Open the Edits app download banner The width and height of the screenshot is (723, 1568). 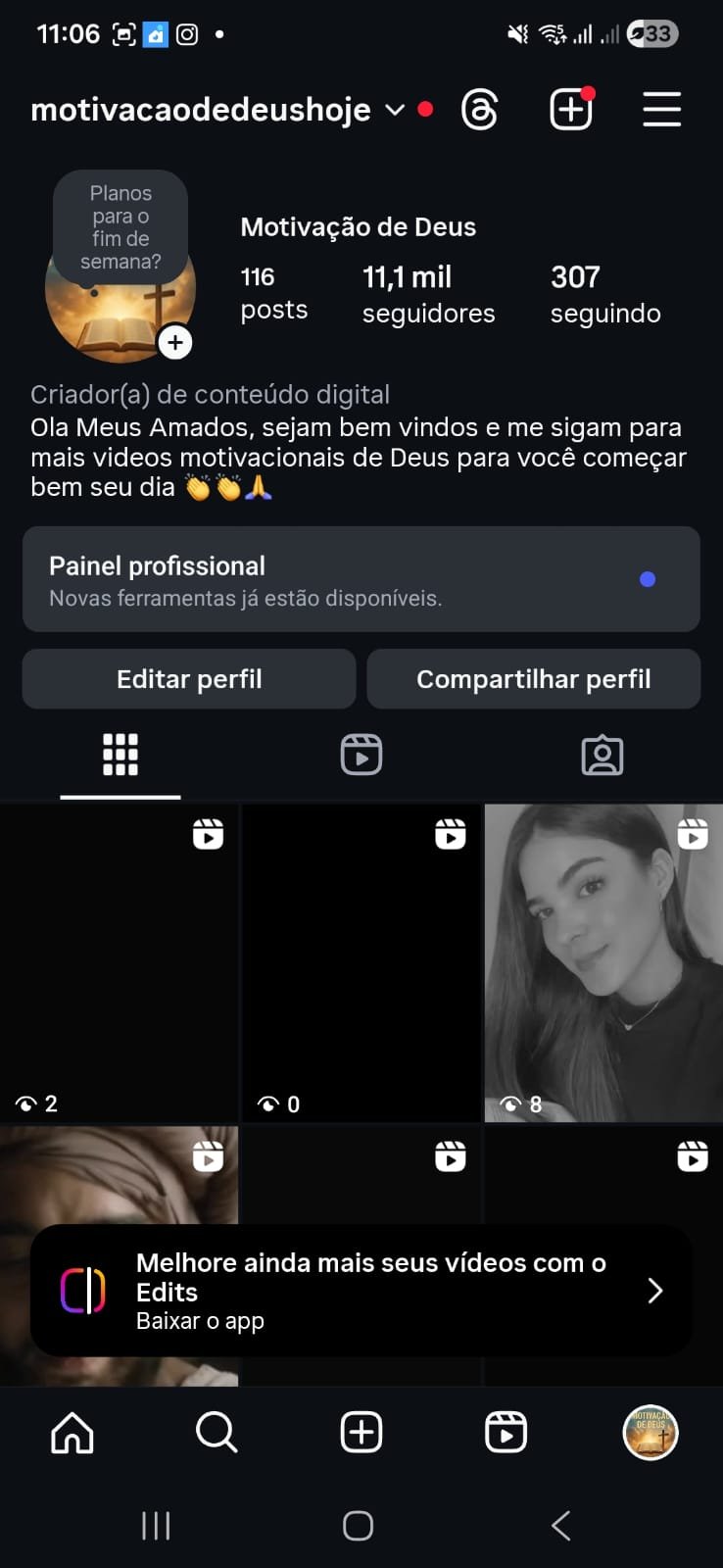(x=361, y=1291)
